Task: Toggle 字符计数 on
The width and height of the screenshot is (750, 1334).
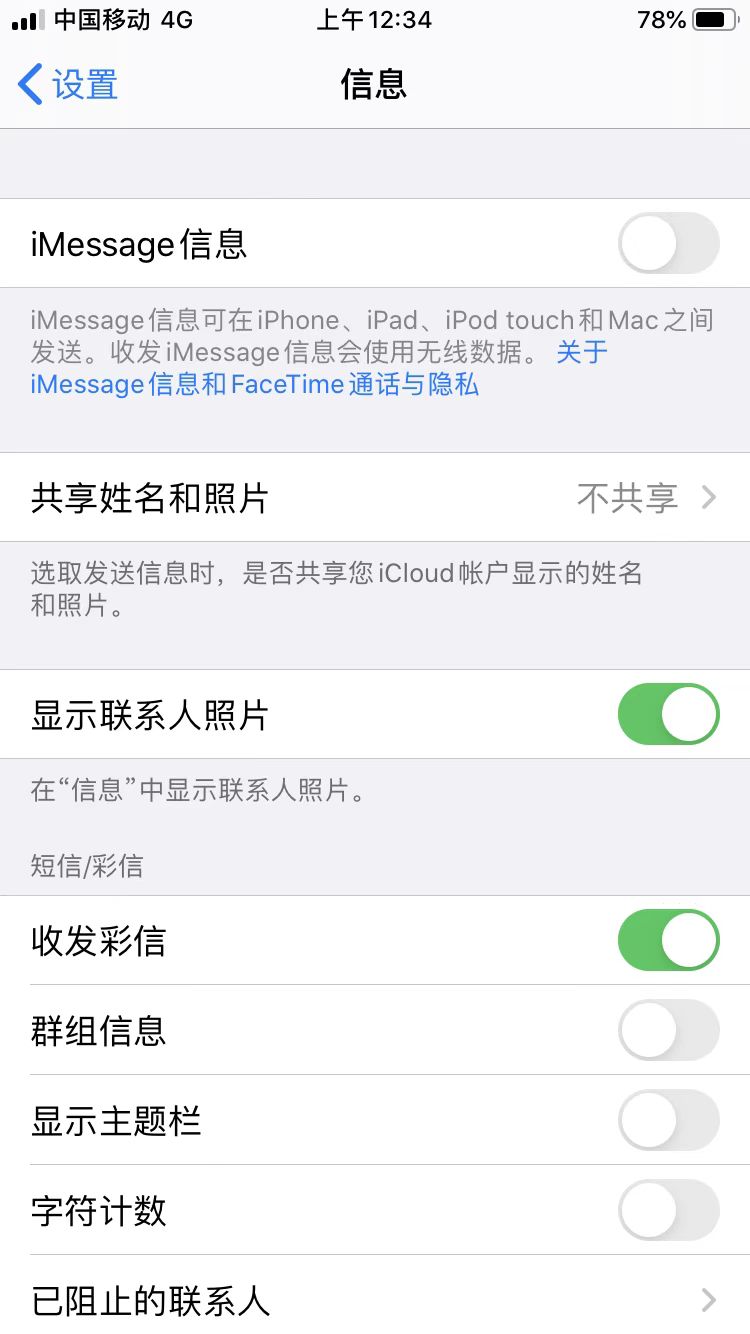Action: click(x=668, y=1210)
